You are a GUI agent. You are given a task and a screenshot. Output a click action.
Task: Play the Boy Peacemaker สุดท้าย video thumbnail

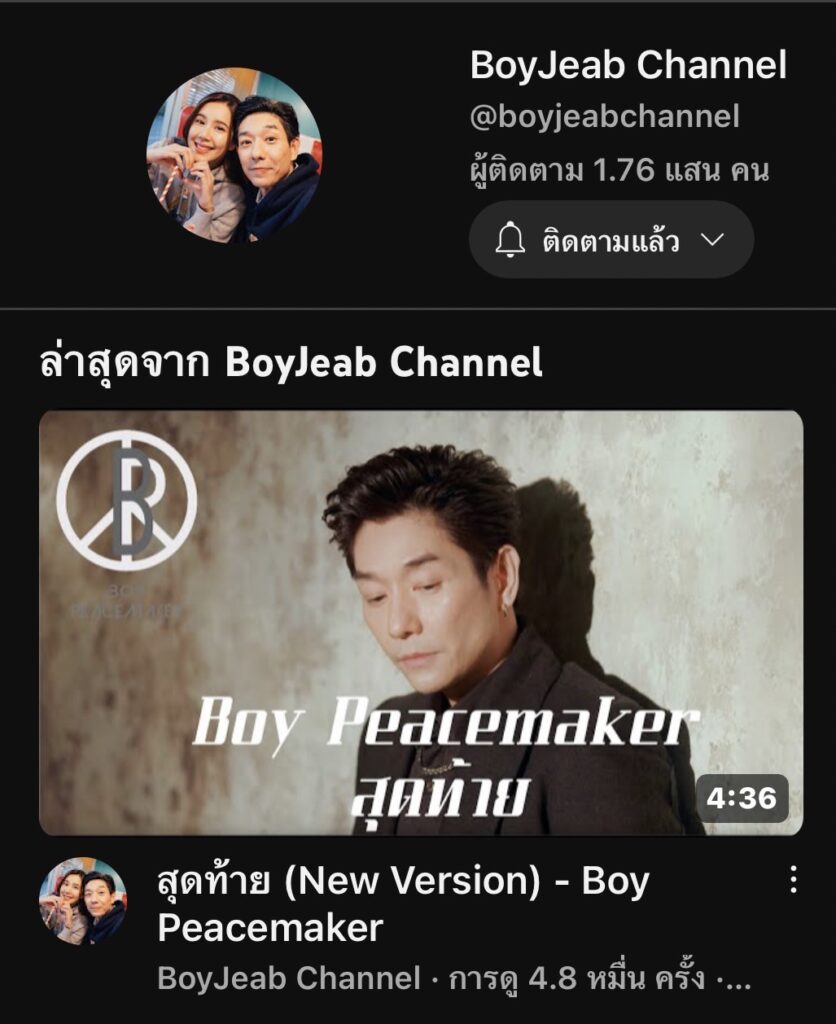[x=420, y=622]
